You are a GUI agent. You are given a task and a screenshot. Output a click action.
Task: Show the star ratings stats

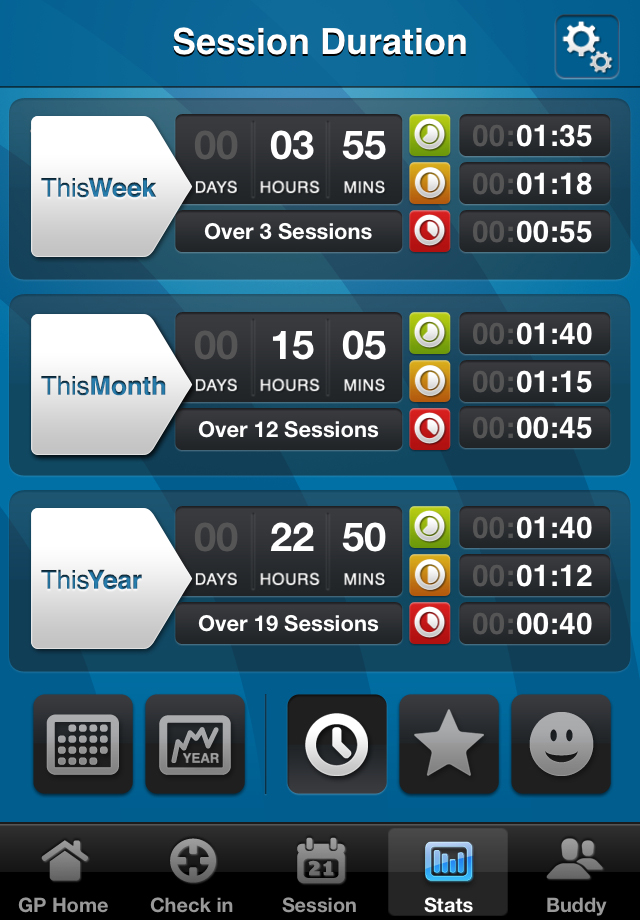pos(449,744)
